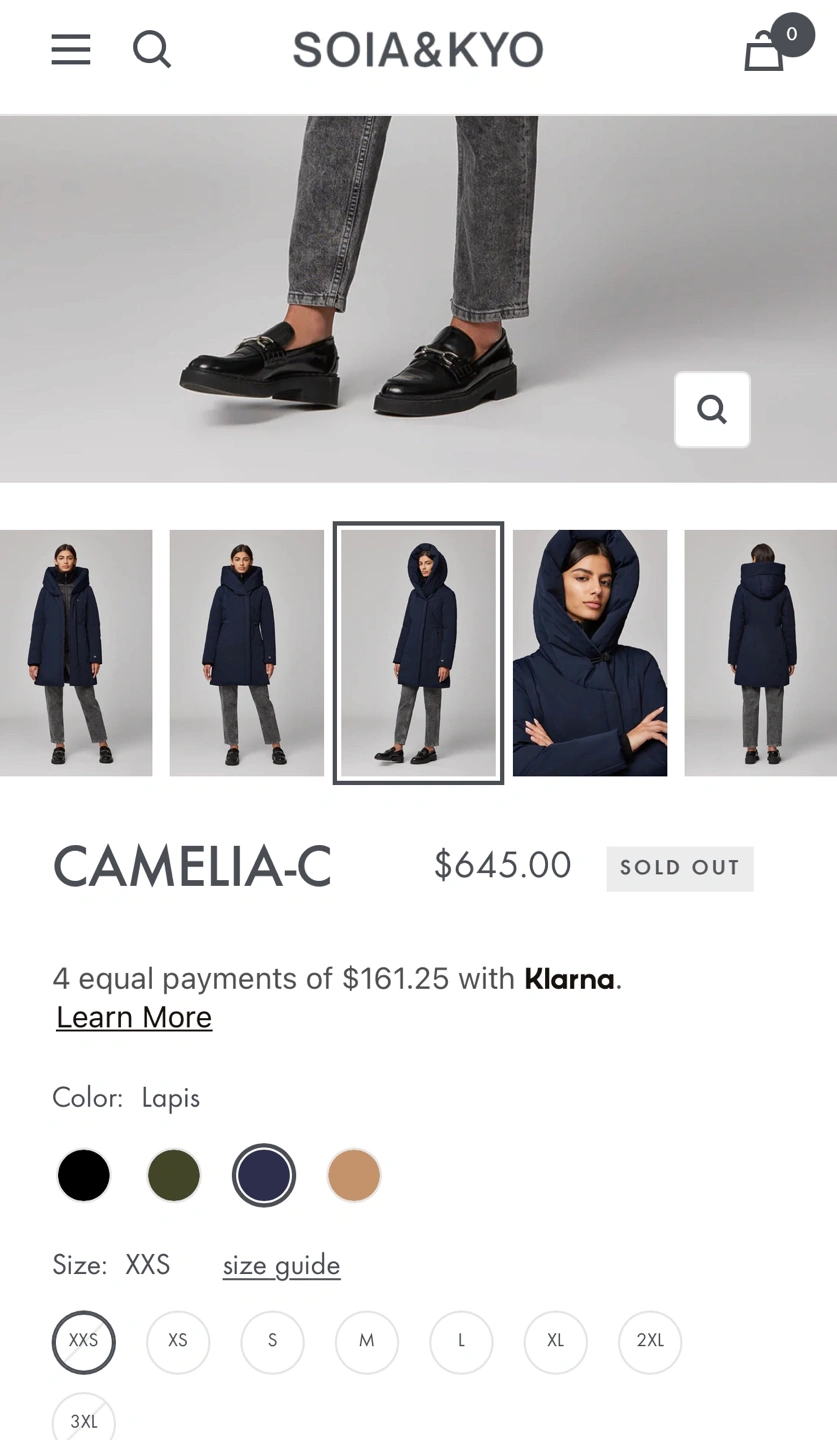Go to SOIA&KYO homepage via logo

[418, 49]
